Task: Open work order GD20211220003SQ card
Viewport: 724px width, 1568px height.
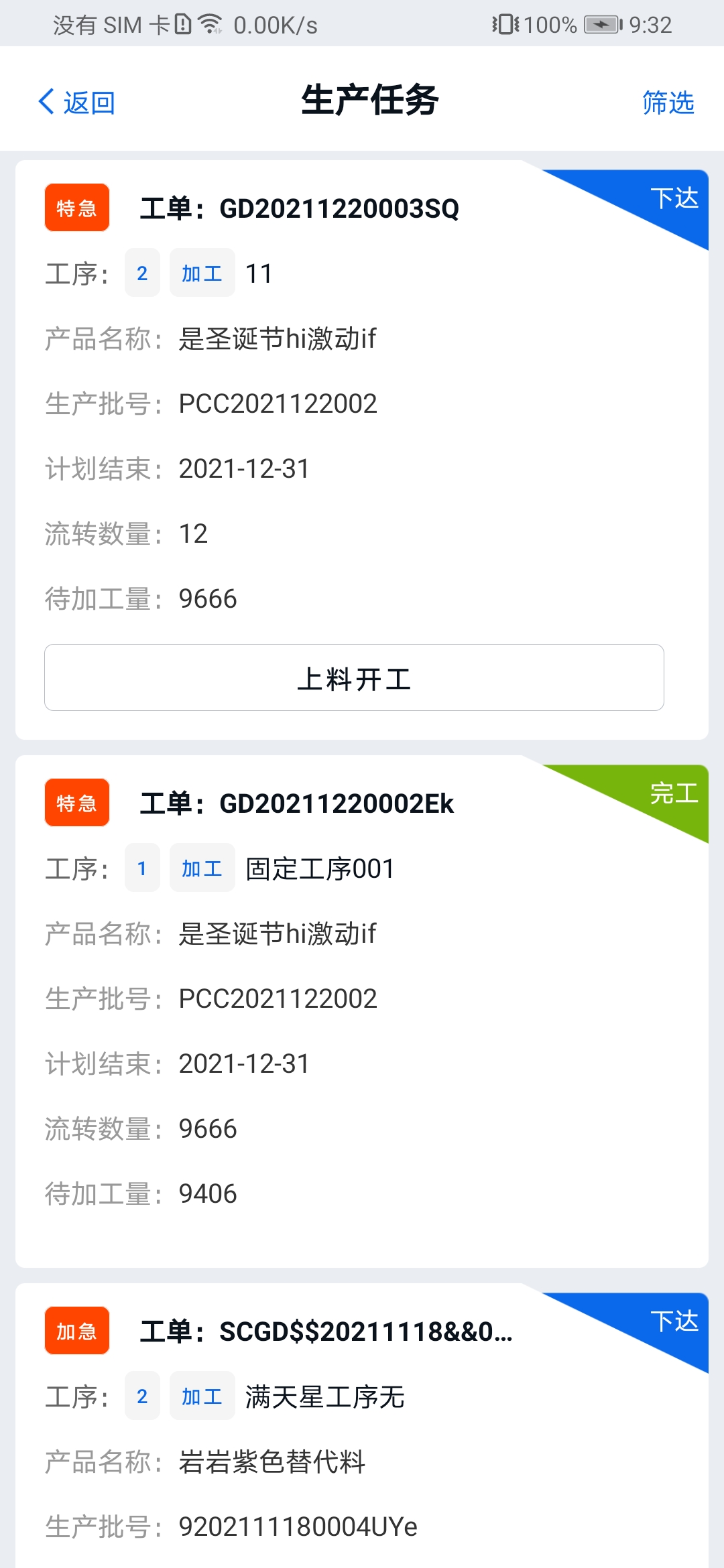Action: (x=362, y=450)
